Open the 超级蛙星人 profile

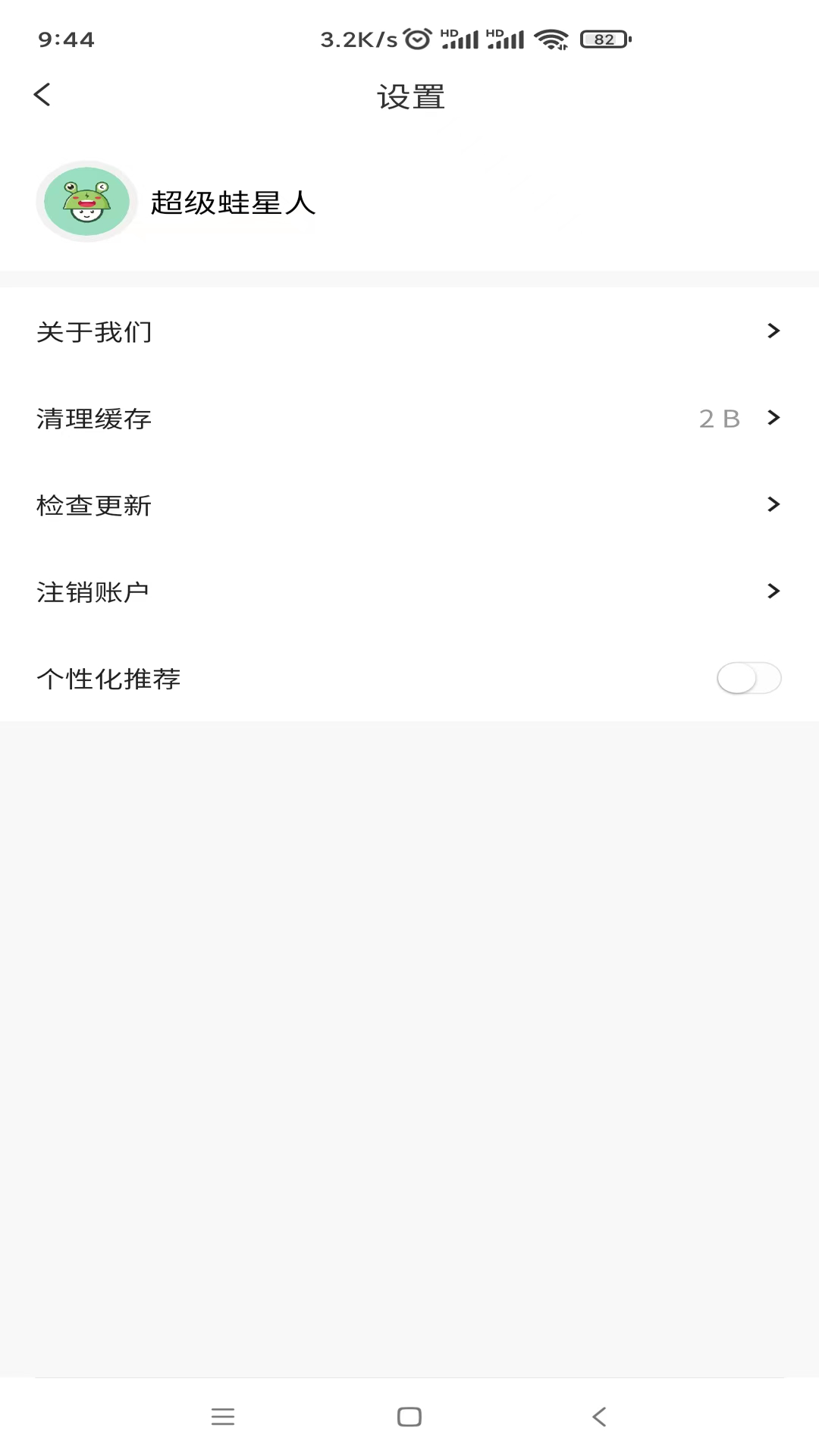coord(232,202)
